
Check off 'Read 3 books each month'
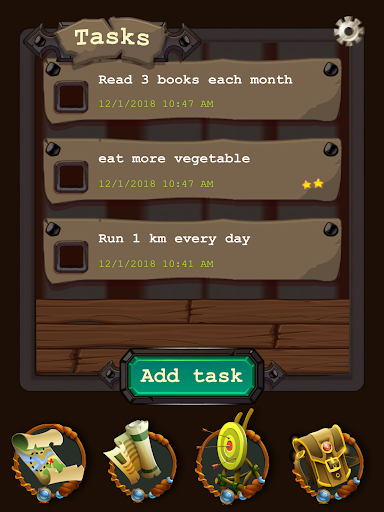[x=71, y=96]
